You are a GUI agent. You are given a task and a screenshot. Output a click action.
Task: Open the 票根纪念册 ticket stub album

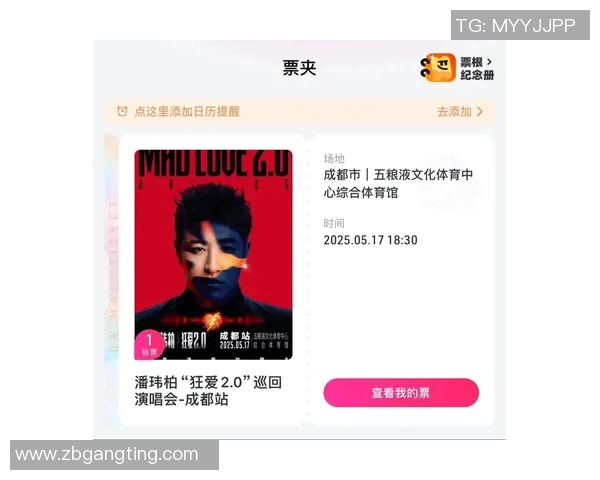[x=458, y=68]
